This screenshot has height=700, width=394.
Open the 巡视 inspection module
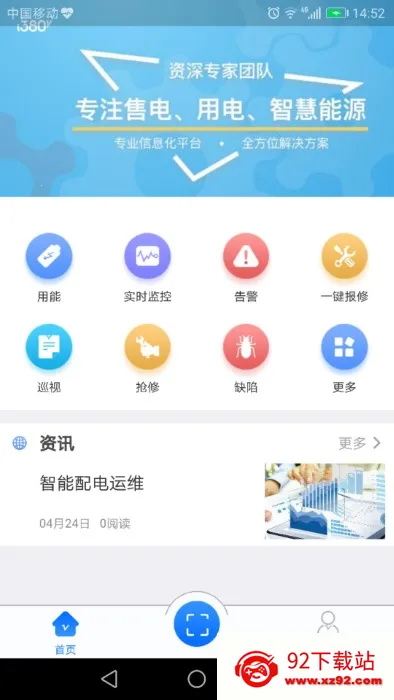tap(49, 358)
